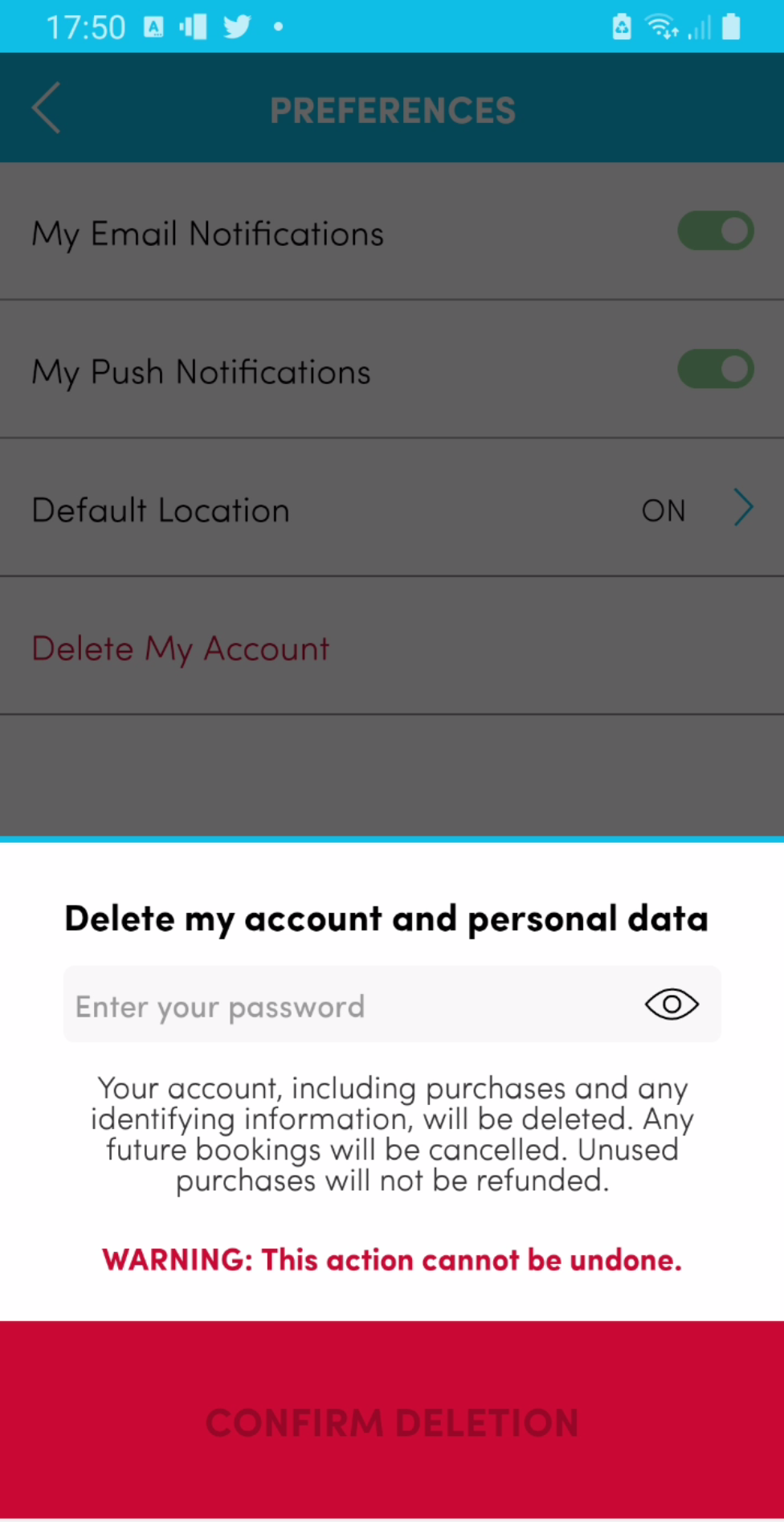Open the Twitter notification icon
The width and height of the screenshot is (784, 1522).
tap(237, 27)
